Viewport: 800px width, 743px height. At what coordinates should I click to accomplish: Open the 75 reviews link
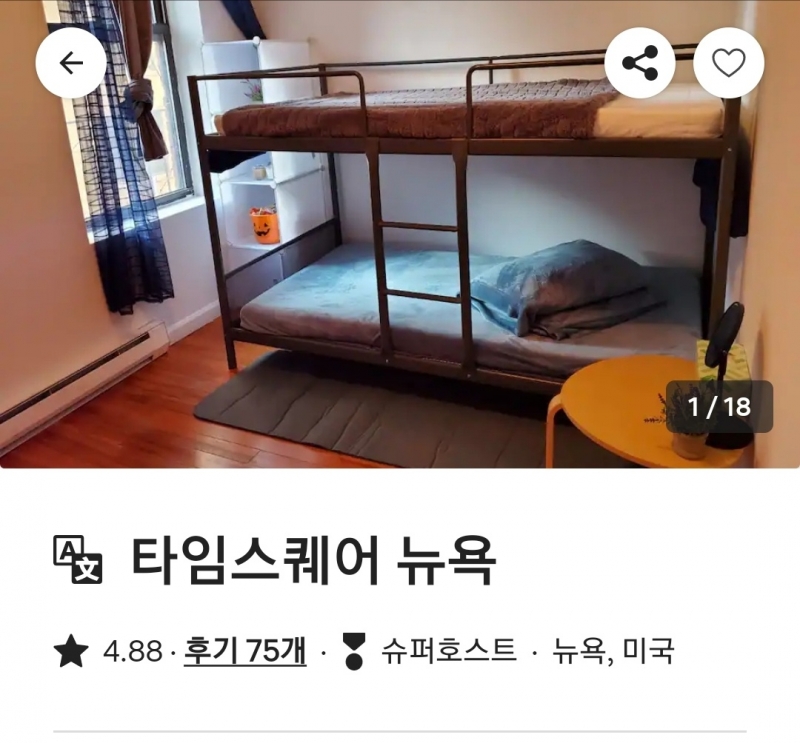(245, 651)
